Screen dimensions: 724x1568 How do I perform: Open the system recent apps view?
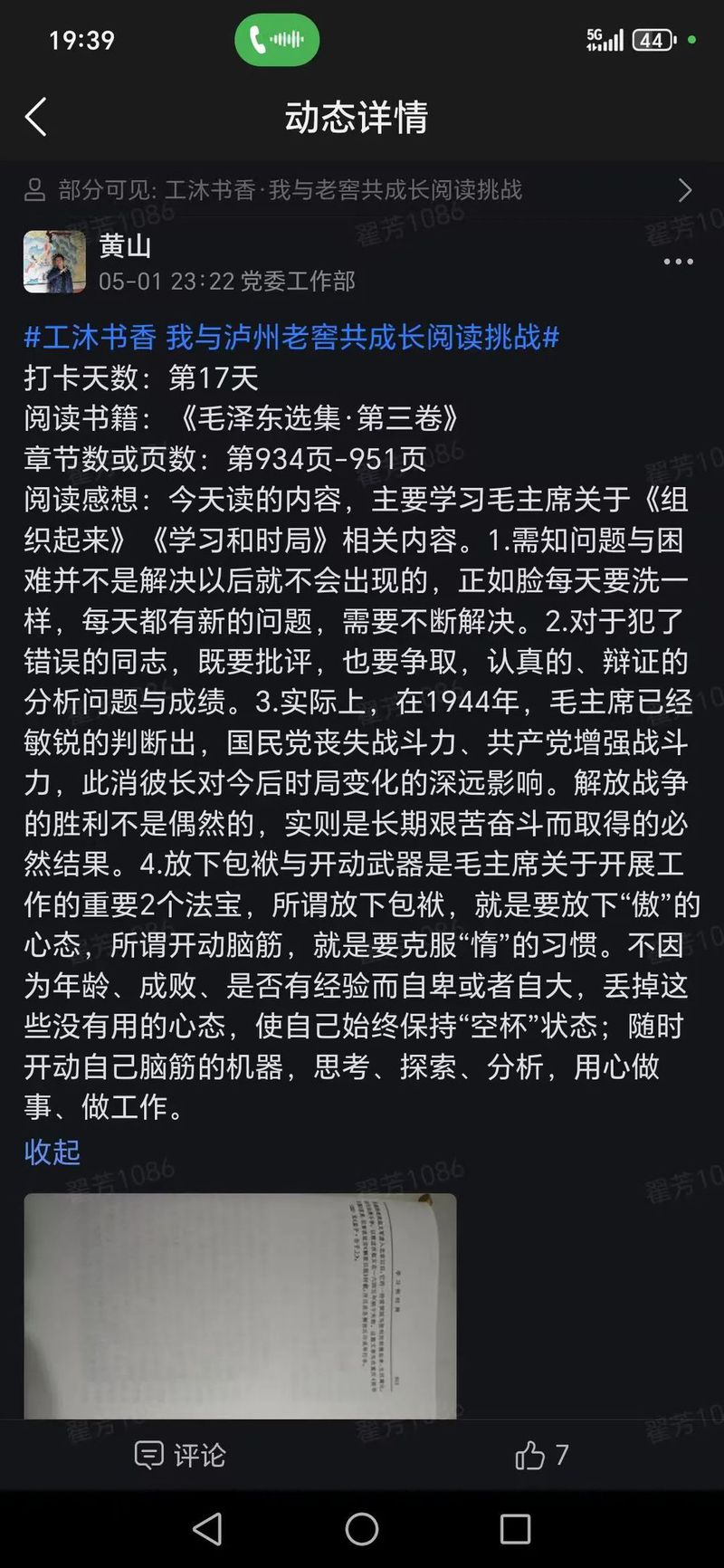[x=515, y=1529]
